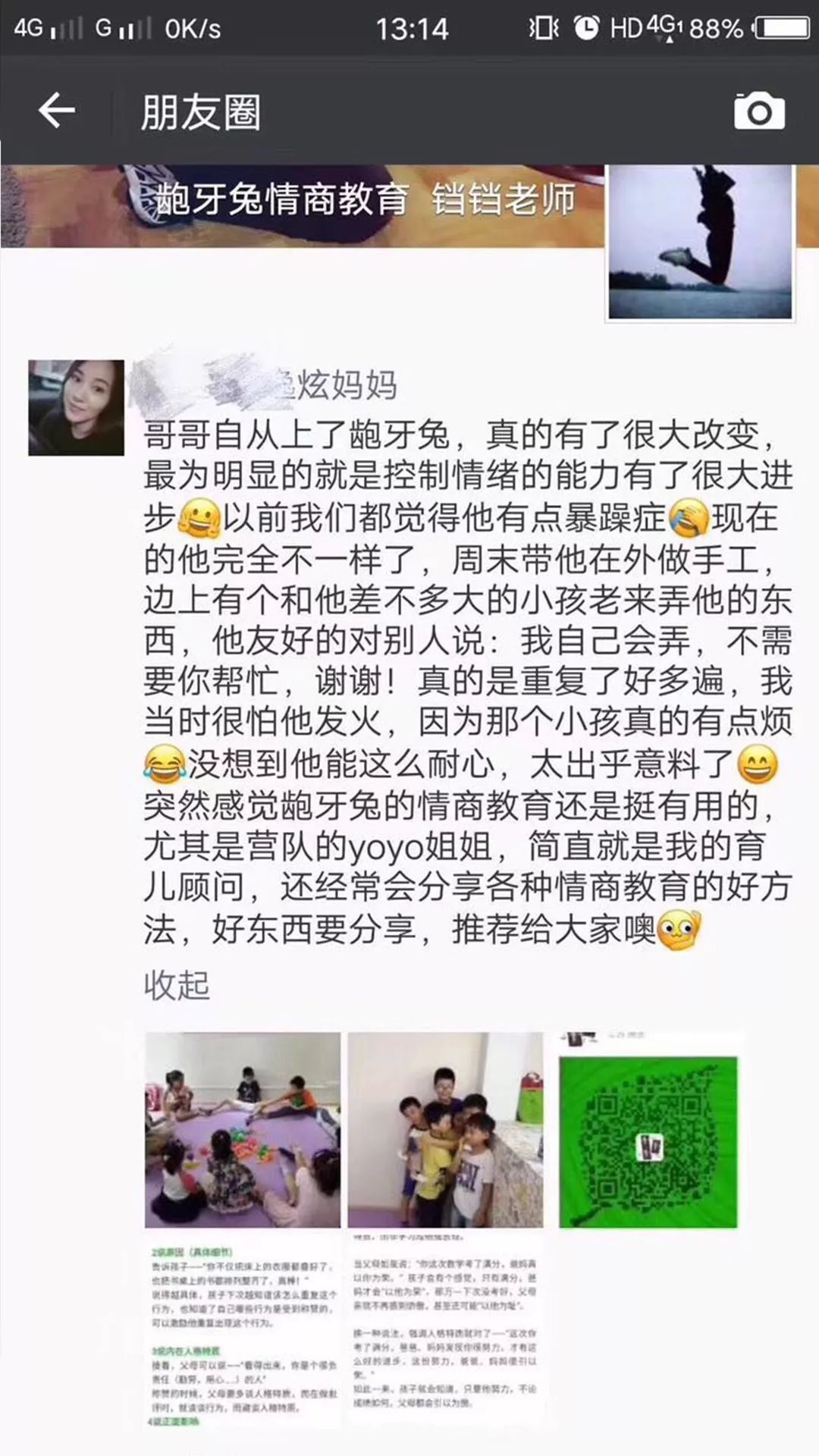View the photo of children on the purple mat
Viewport: 819px width, 1456px height.
[x=243, y=1129]
